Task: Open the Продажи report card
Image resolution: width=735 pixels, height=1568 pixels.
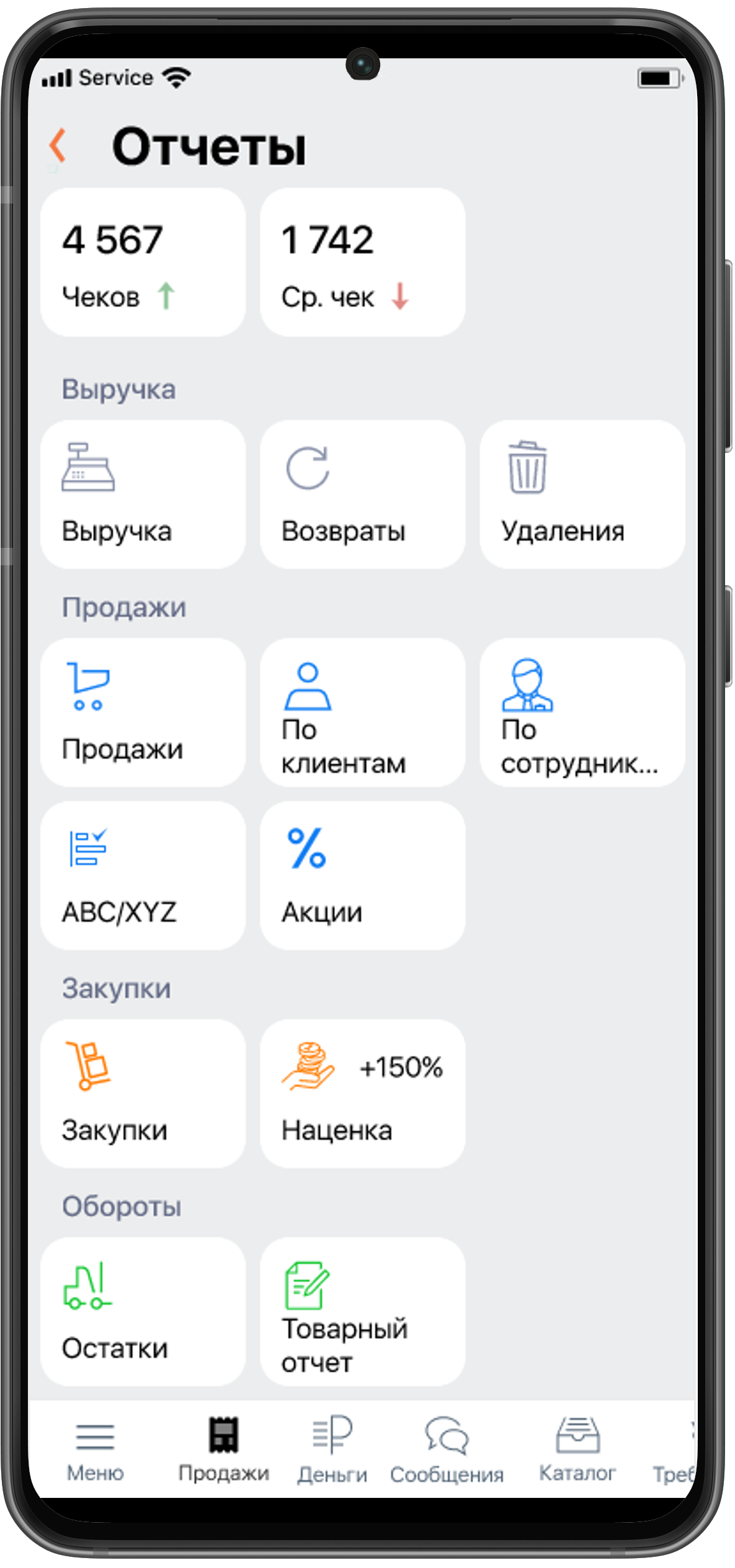Action: point(143,712)
